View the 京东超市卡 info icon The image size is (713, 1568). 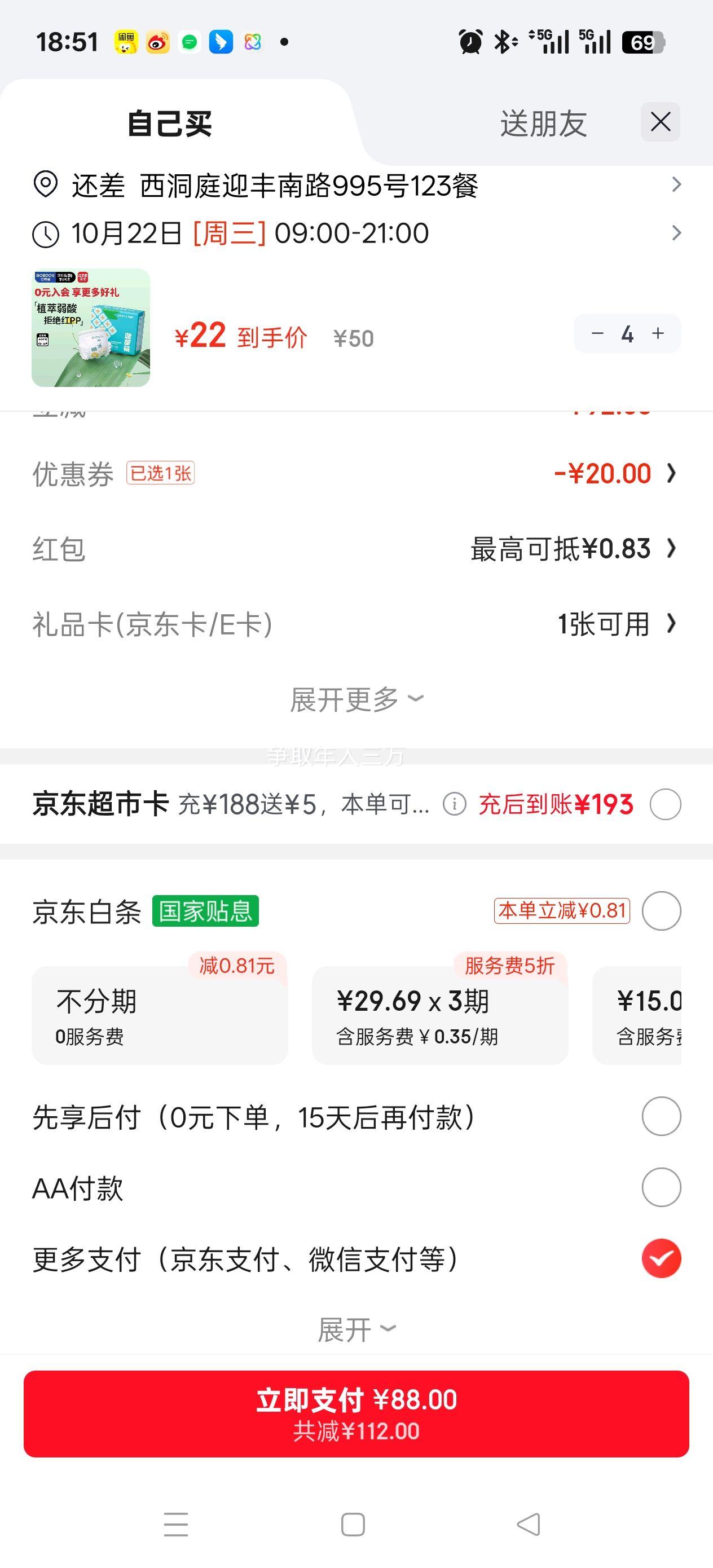pos(454,804)
